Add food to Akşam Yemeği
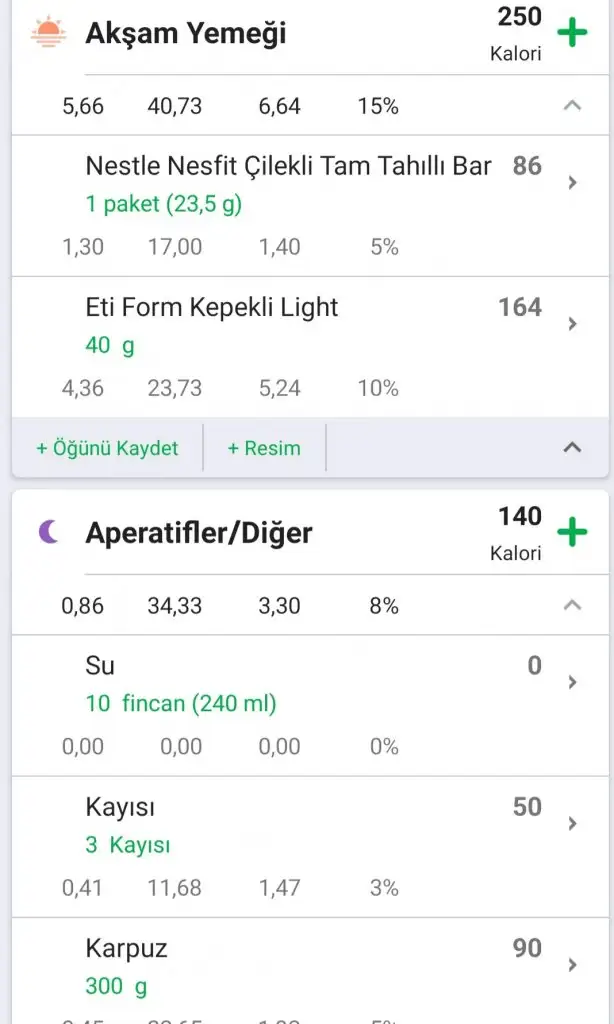The width and height of the screenshot is (614, 1024). pos(572,33)
